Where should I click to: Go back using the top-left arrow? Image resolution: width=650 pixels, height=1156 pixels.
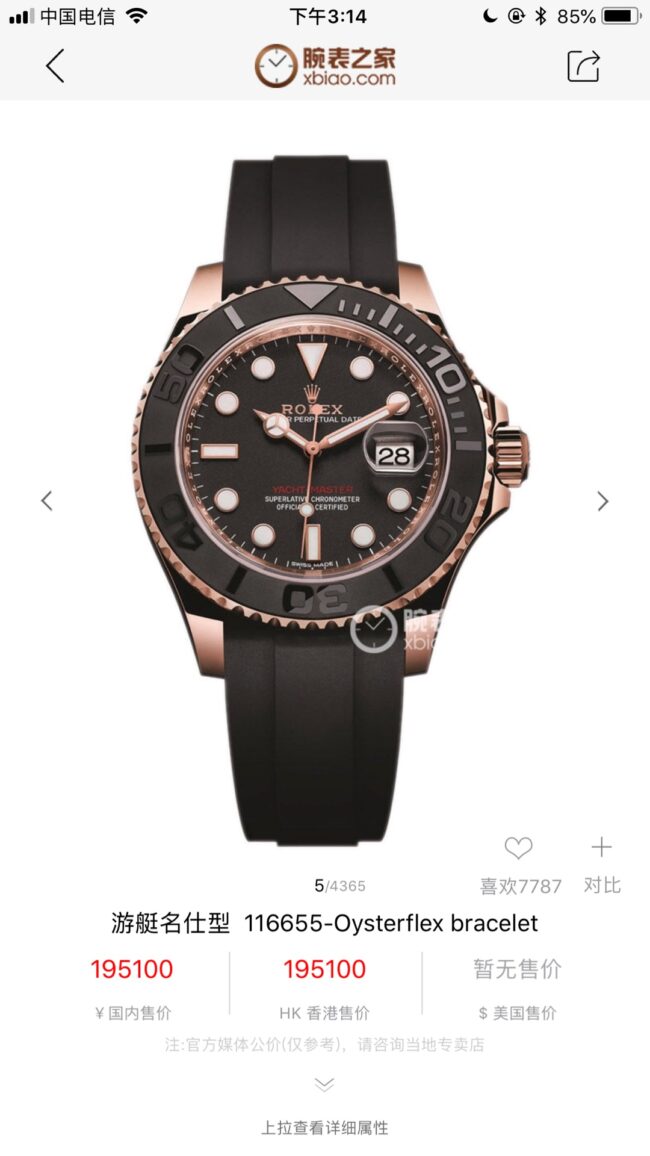tap(55, 65)
